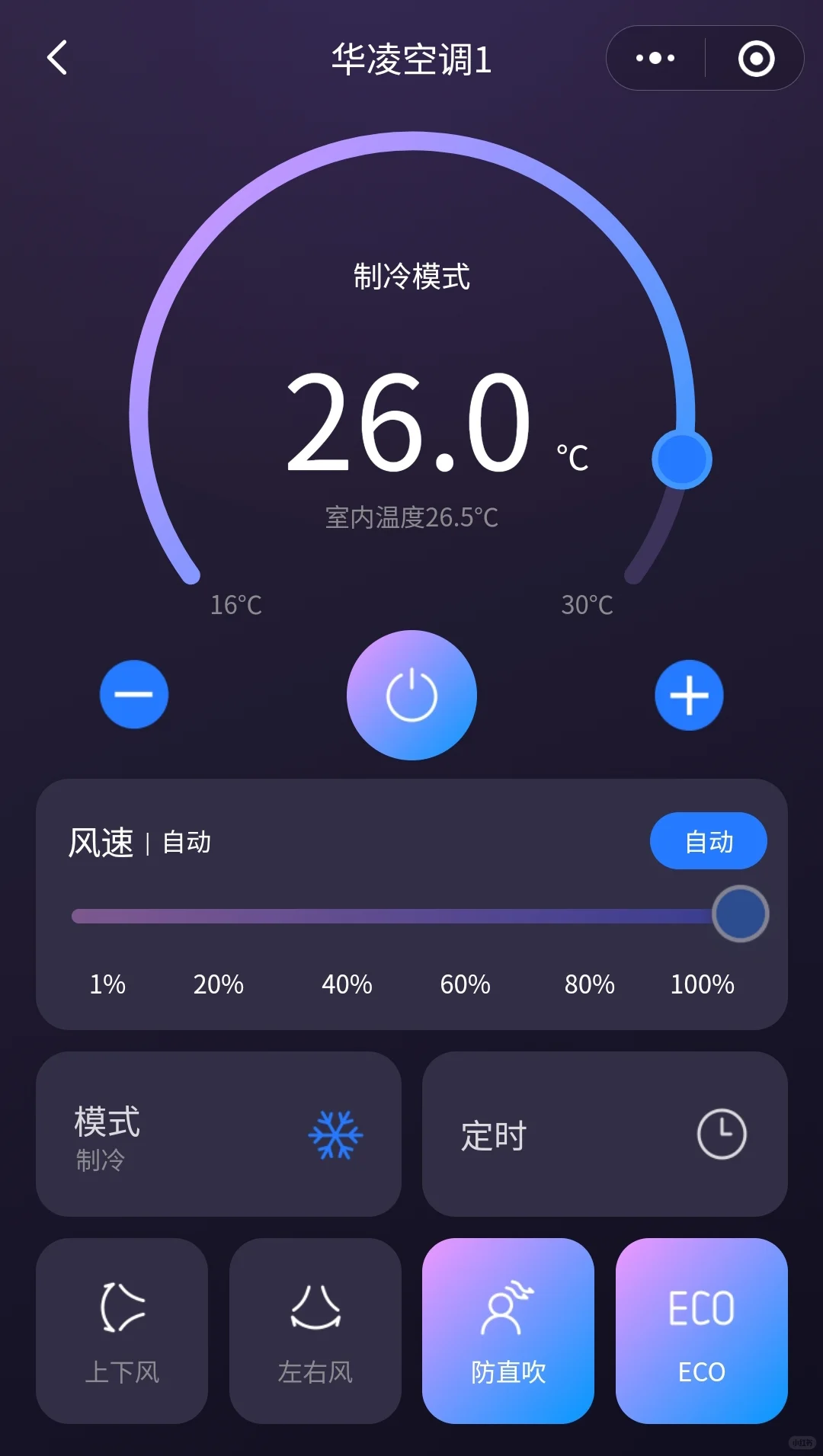This screenshot has width=823, height=1456.
Task: Tap the temperature dial handle
Action: (x=681, y=460)
